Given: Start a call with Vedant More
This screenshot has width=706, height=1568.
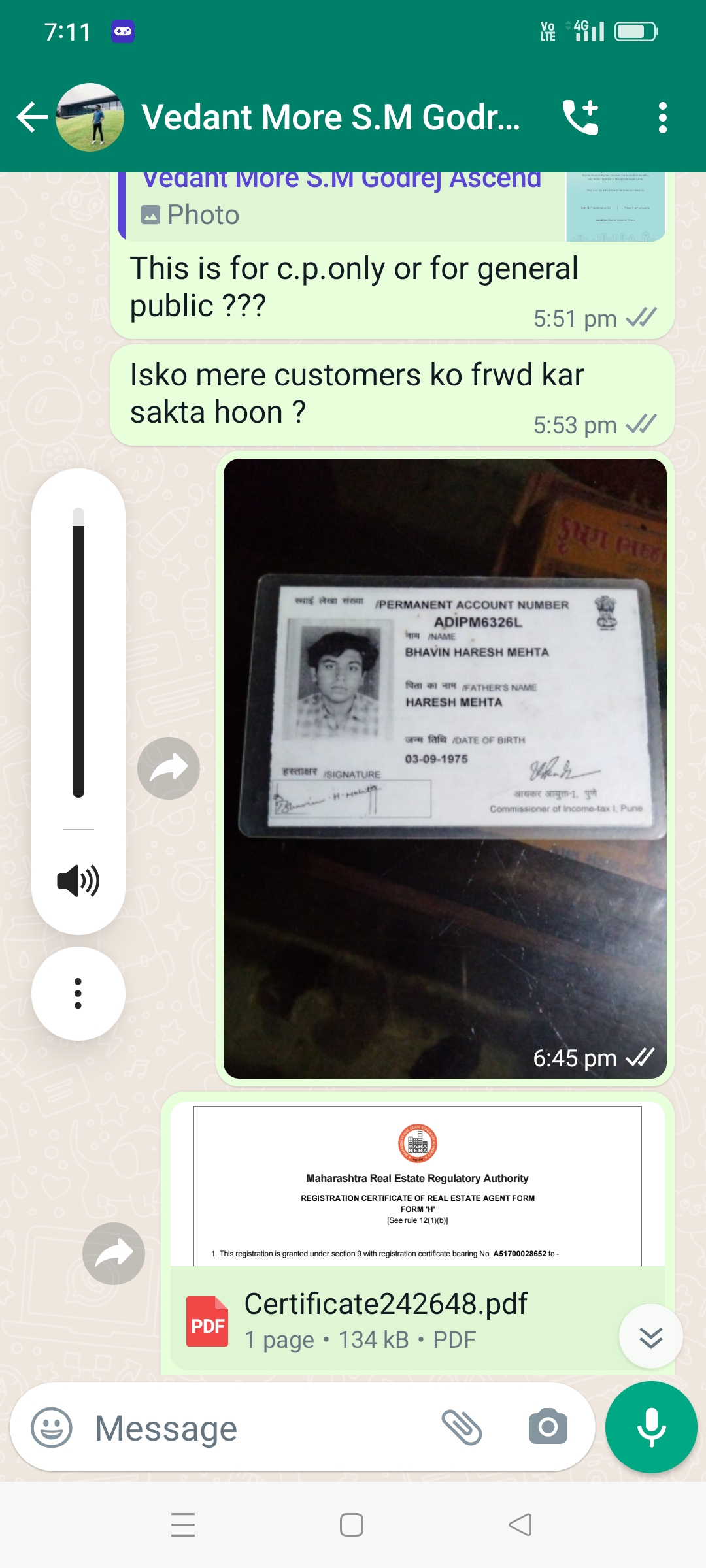Looking at the screenshot, I should coord(580,118).
